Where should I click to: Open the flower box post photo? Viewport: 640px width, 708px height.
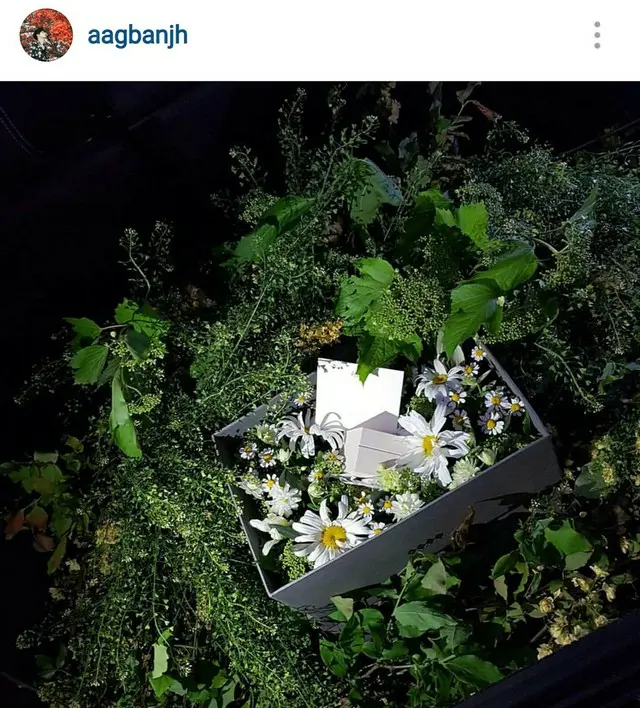pos(320,394)
